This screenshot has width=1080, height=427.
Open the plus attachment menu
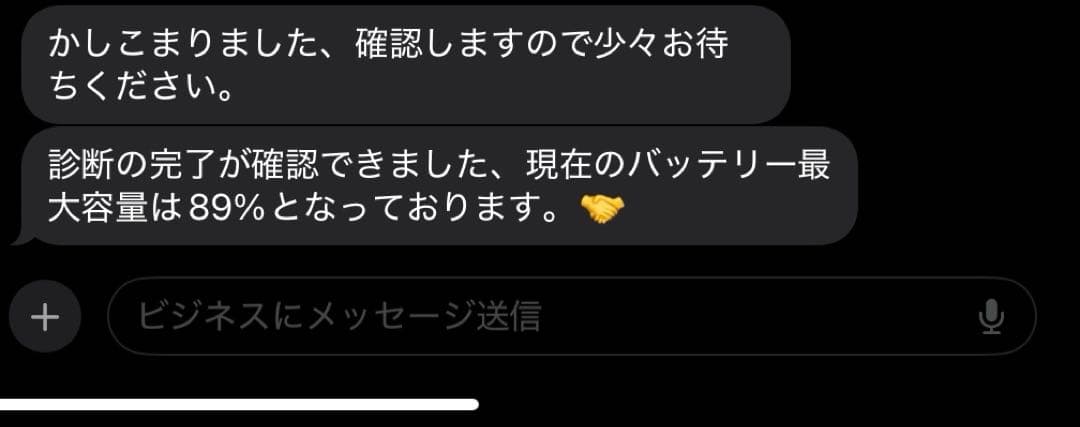click(x=45, y=317)
